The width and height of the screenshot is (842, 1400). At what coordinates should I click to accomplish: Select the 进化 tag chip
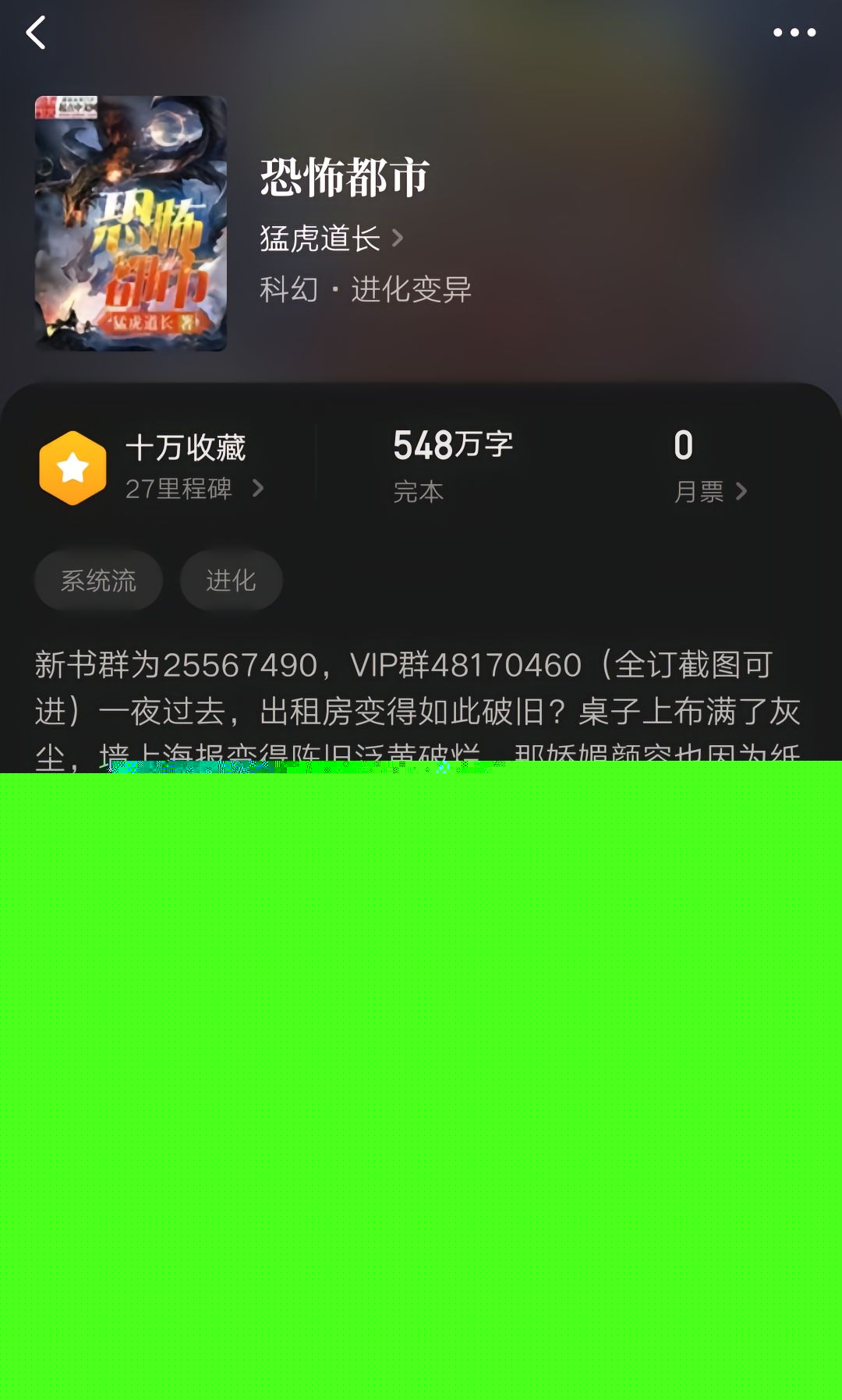tap(231, 580)
